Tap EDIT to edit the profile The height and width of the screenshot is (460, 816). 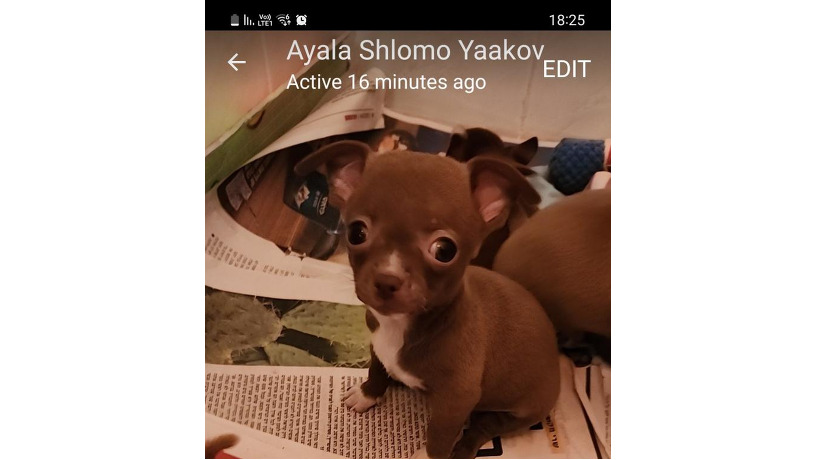(566, 69)
